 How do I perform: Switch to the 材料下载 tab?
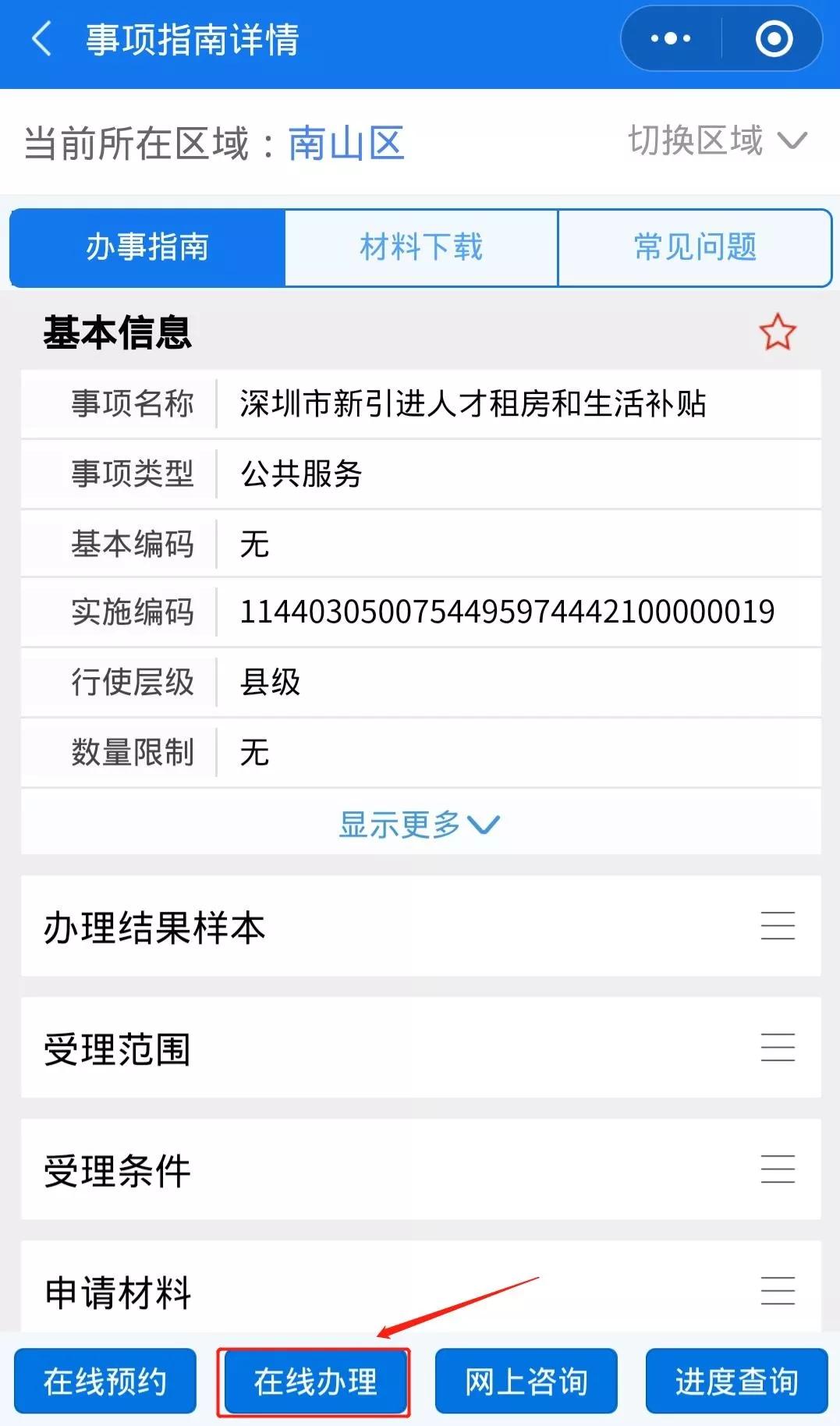point(420,248)
